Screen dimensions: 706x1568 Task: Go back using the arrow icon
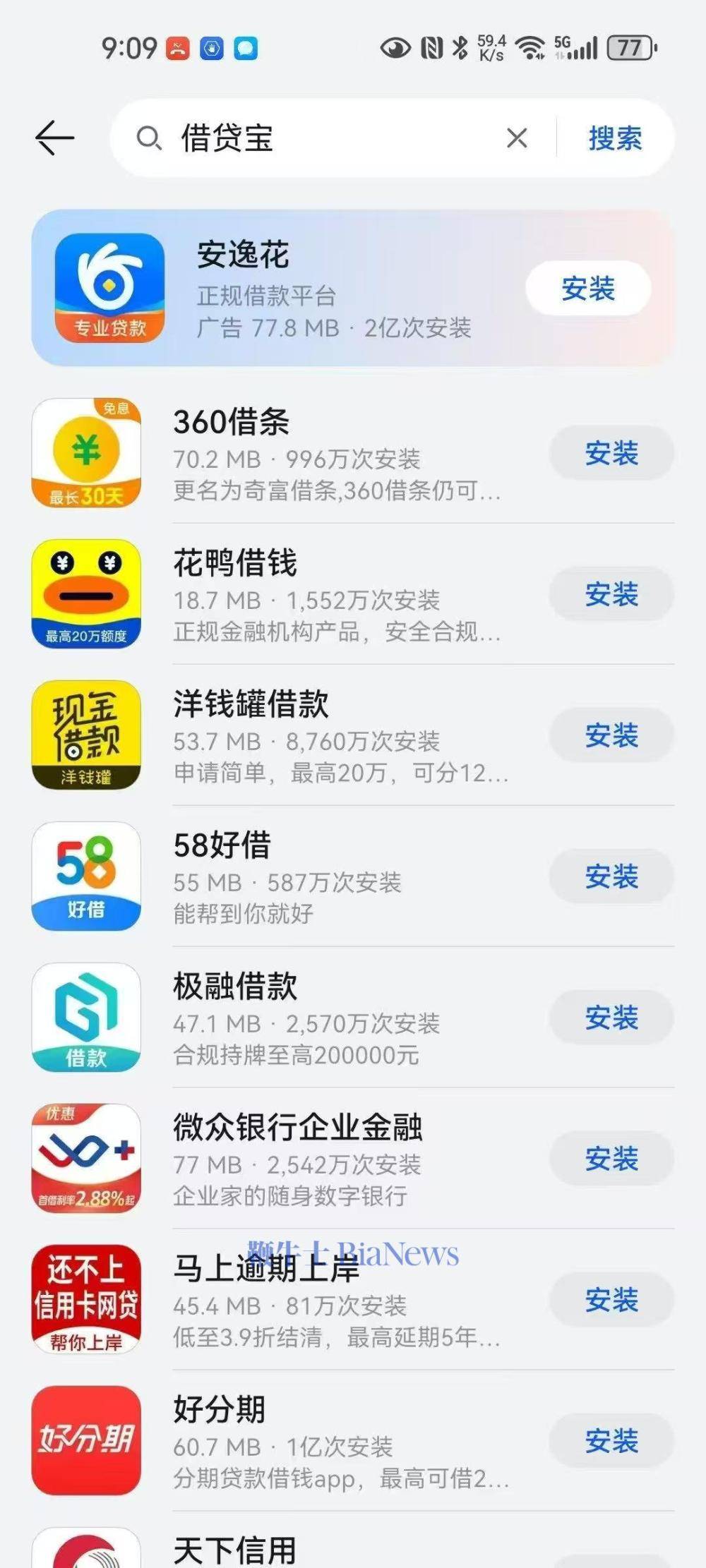click(x=54, y=137)
